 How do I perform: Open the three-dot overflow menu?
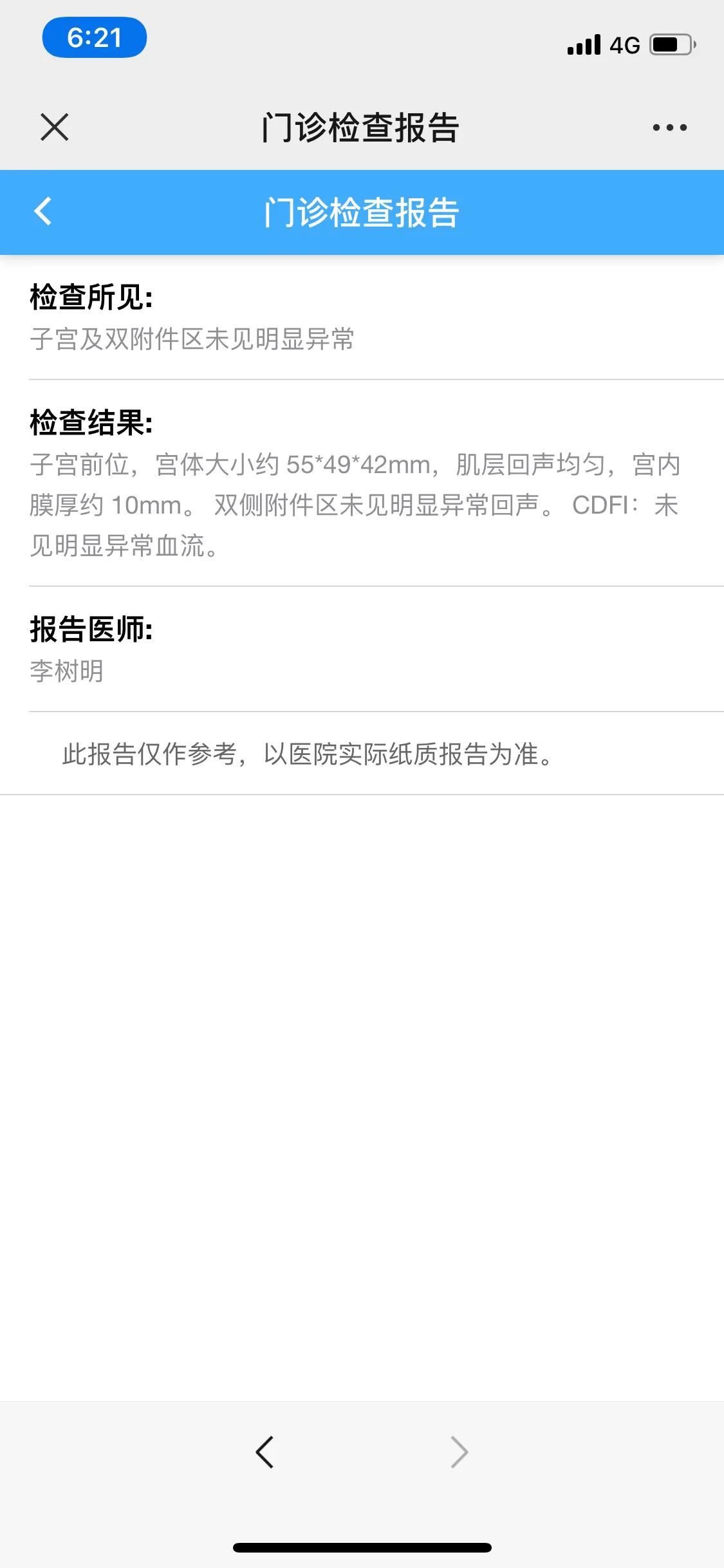[x=669, y=127]
